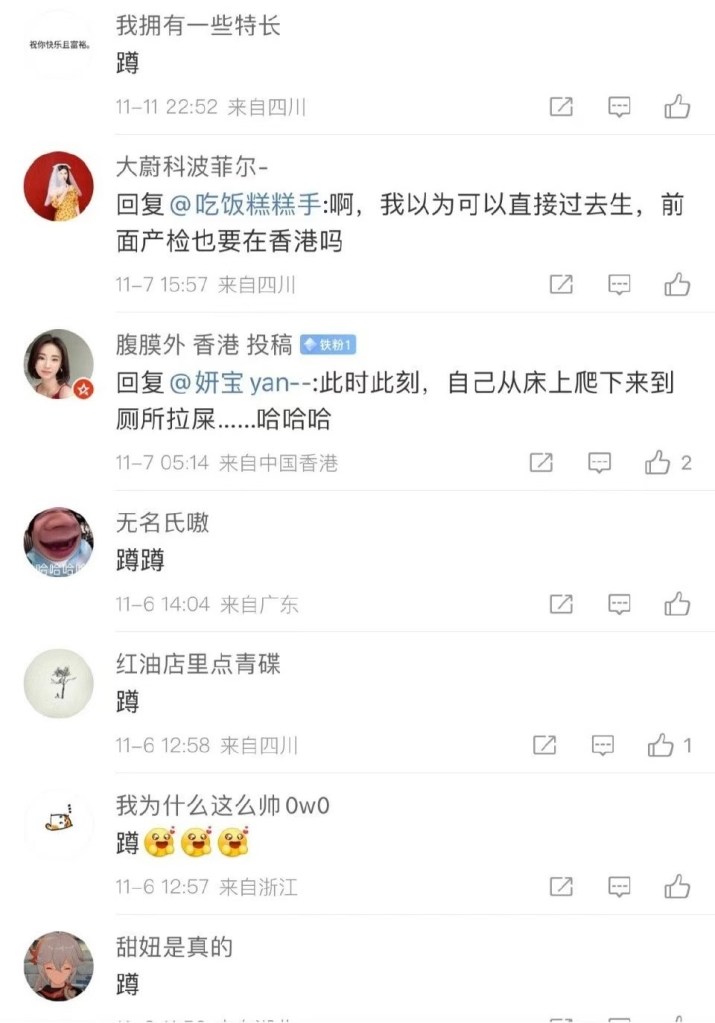Like 红油店里点青碟's comment
Image resolution: width=715 pixels, height=1023 pixels.
coord(660,745)
